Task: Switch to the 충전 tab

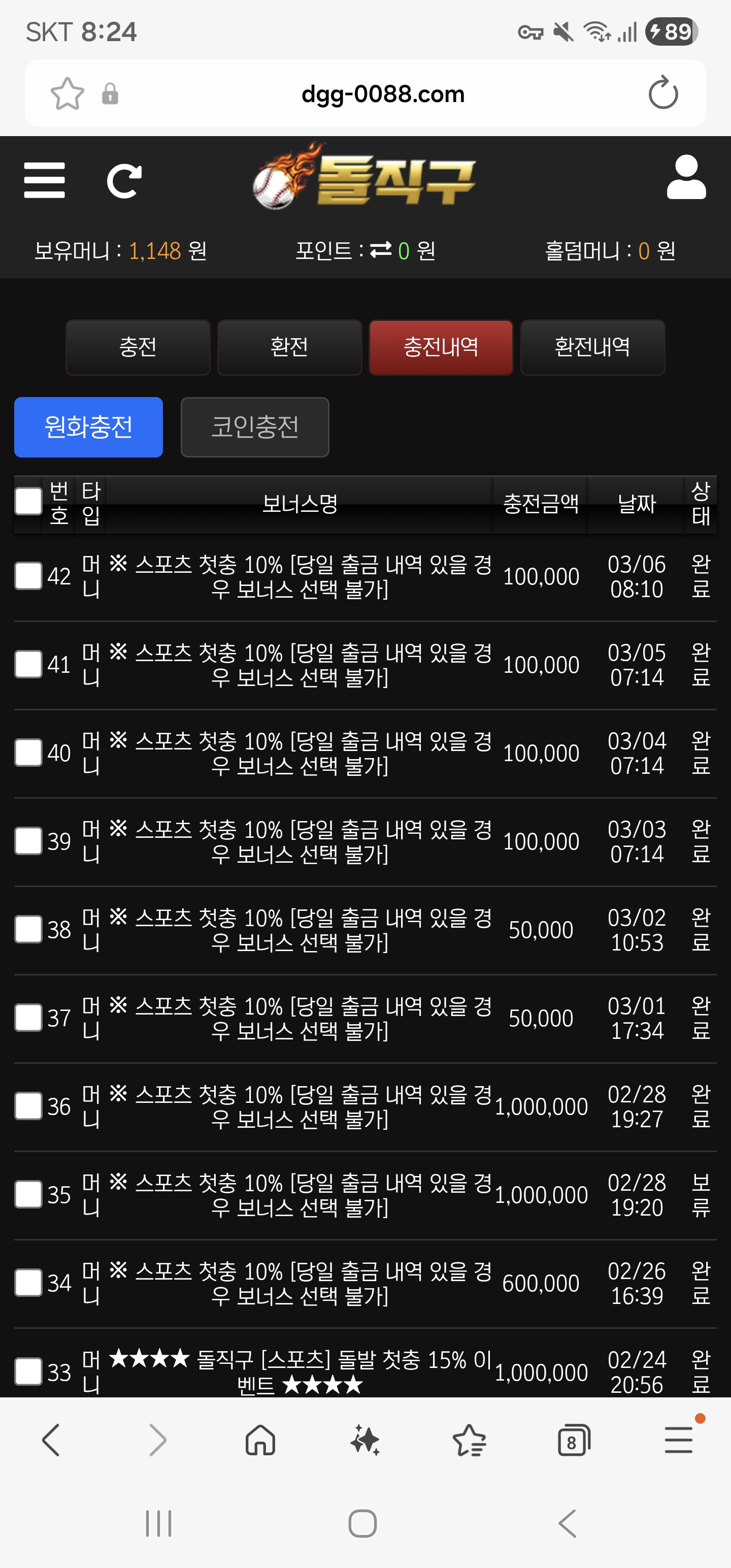Action: tap(138, 347)
